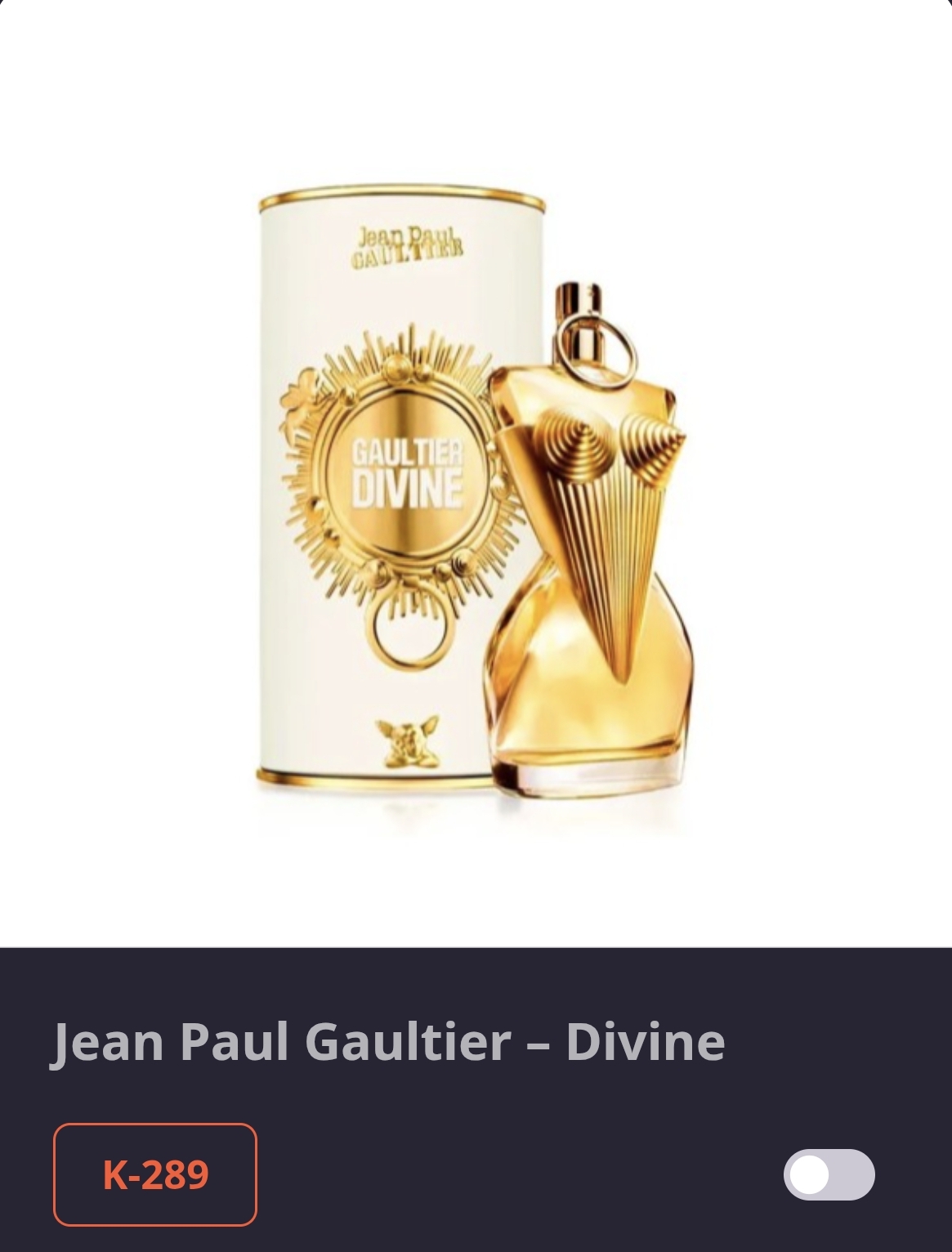Viewport: 952px width, 1252px height.
Task: Open the Gaultier Divine bottle image
Action: point(474,490)
